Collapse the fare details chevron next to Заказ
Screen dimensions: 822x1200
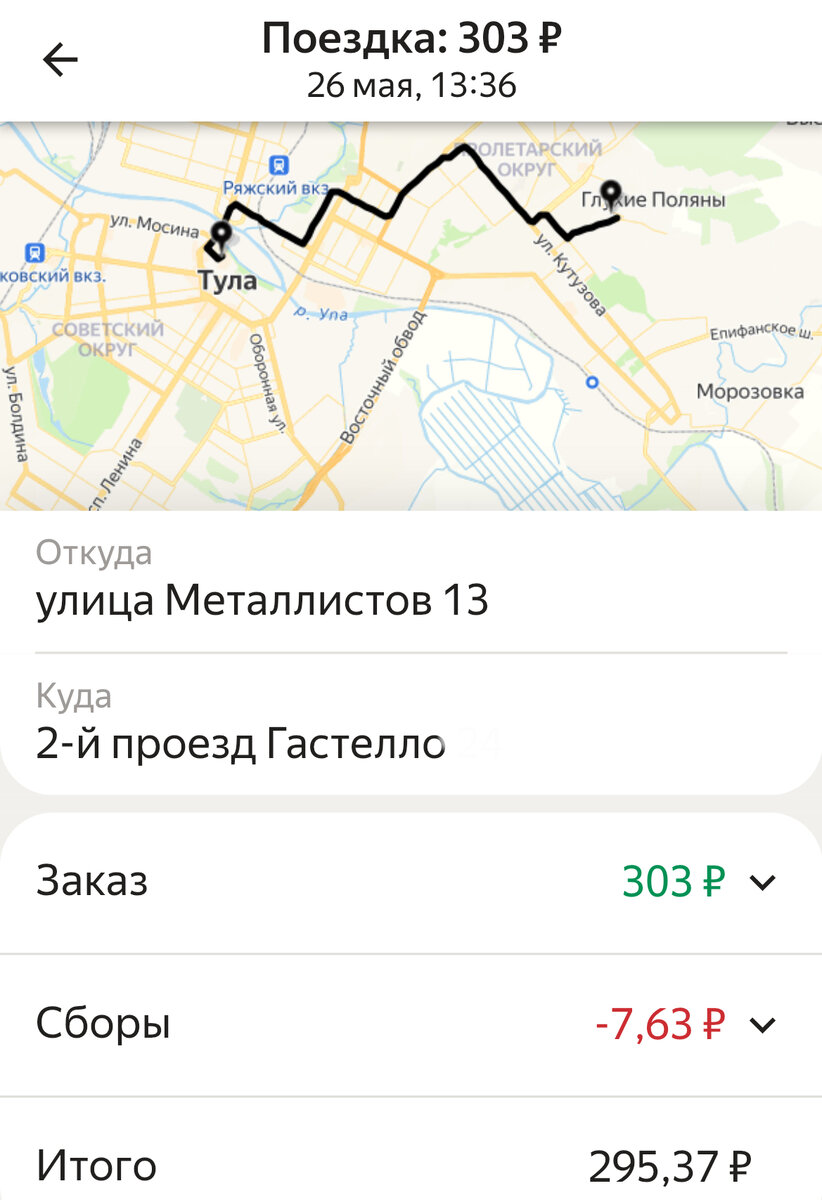764,883
